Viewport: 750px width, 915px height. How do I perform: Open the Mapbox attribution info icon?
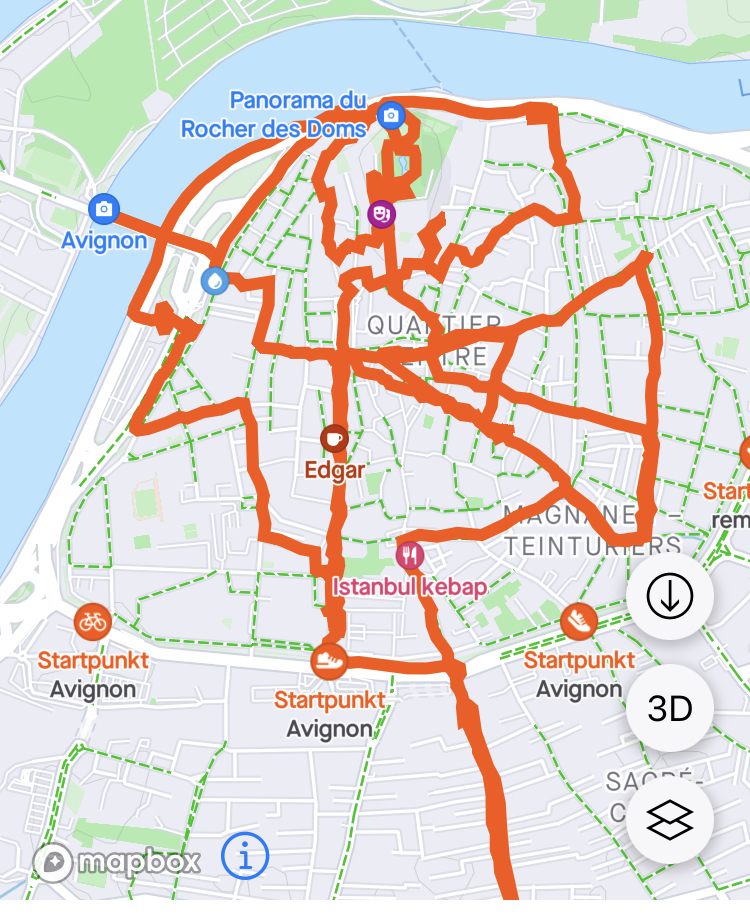tap(245, 857)
